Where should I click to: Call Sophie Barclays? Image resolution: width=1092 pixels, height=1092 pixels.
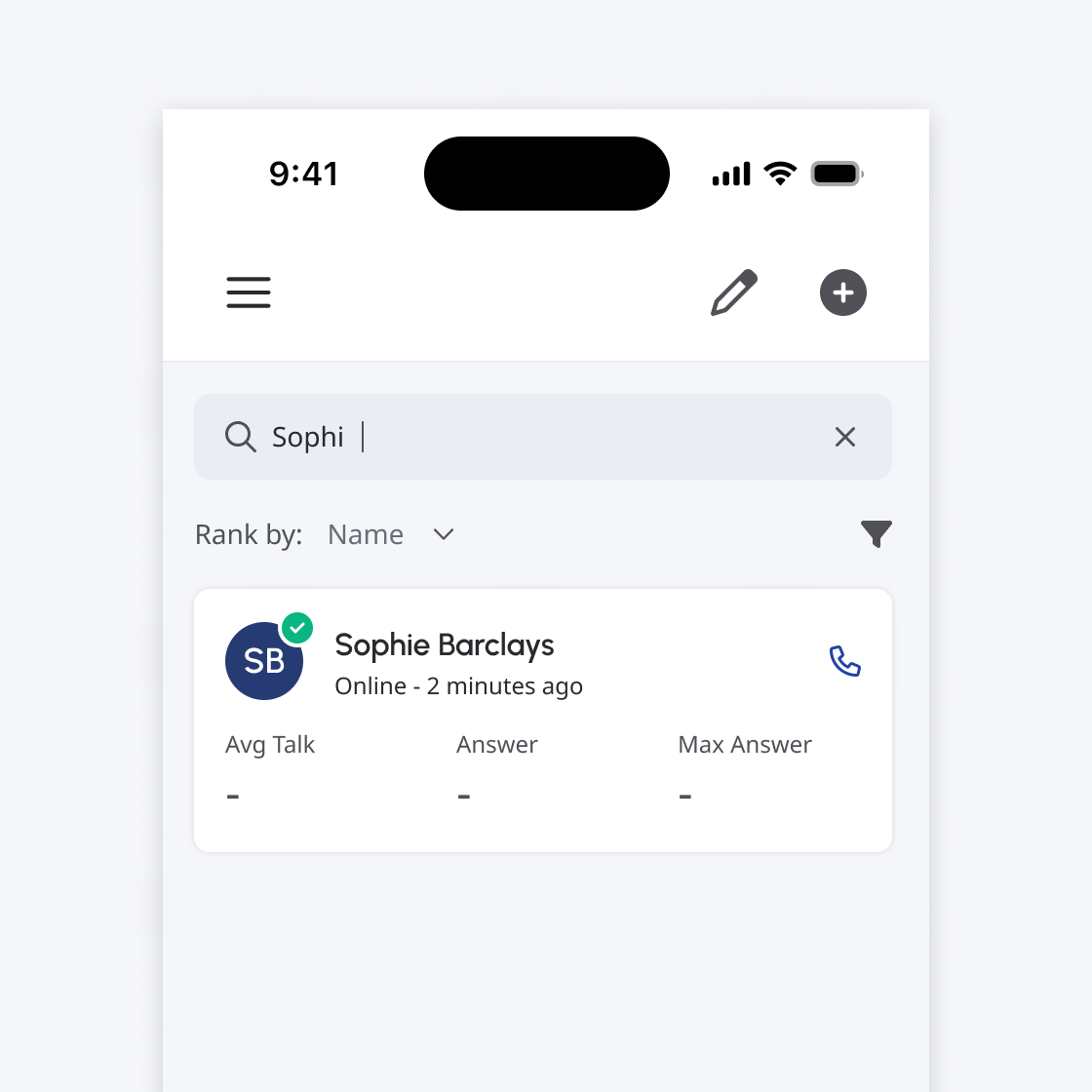[x=844, y=661]
